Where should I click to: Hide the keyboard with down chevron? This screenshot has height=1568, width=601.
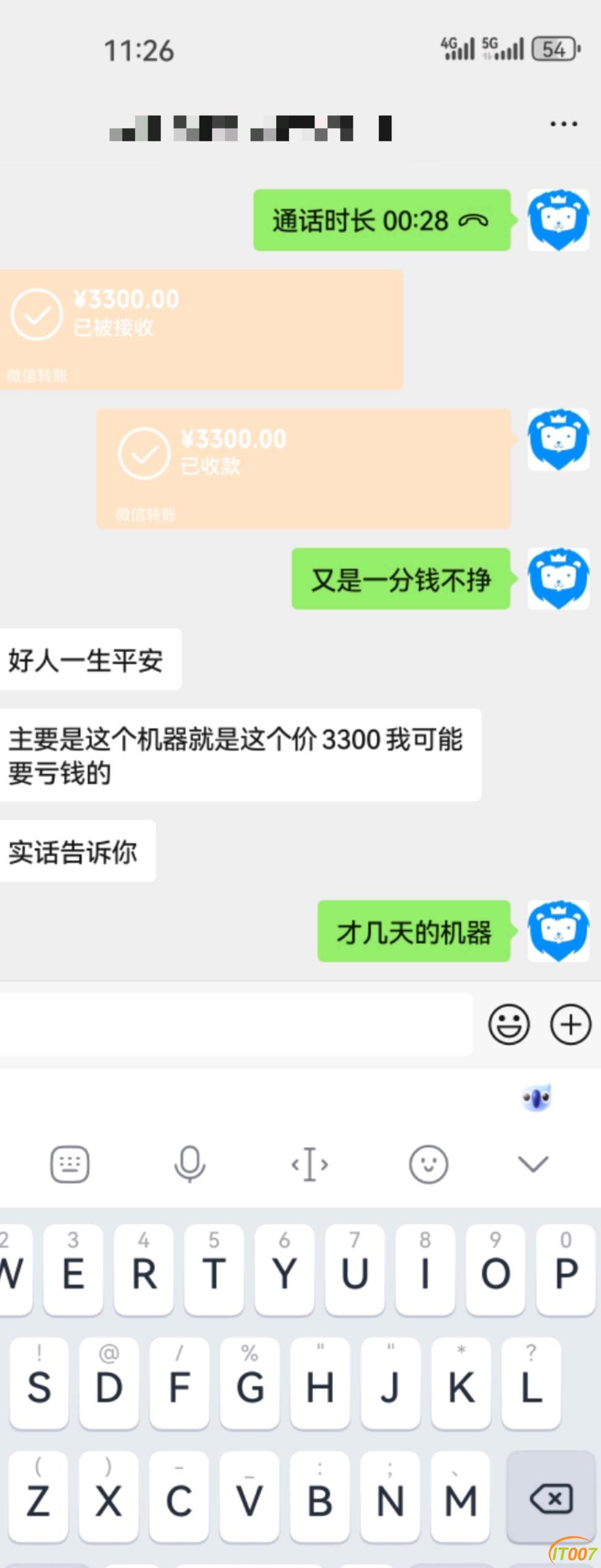[533, 1164]
